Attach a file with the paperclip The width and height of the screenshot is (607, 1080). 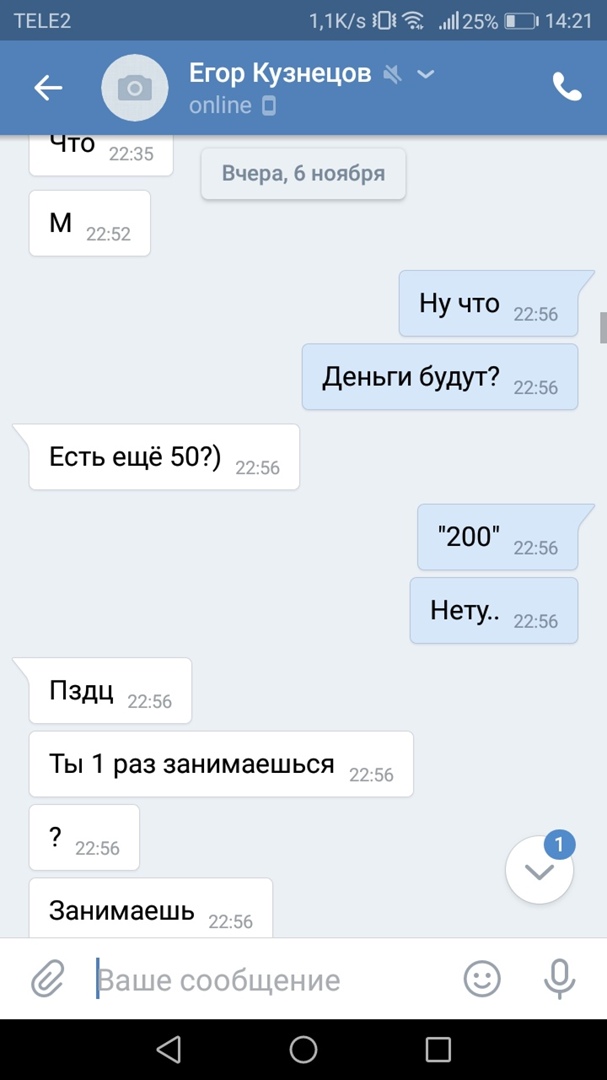coord(47,979)
